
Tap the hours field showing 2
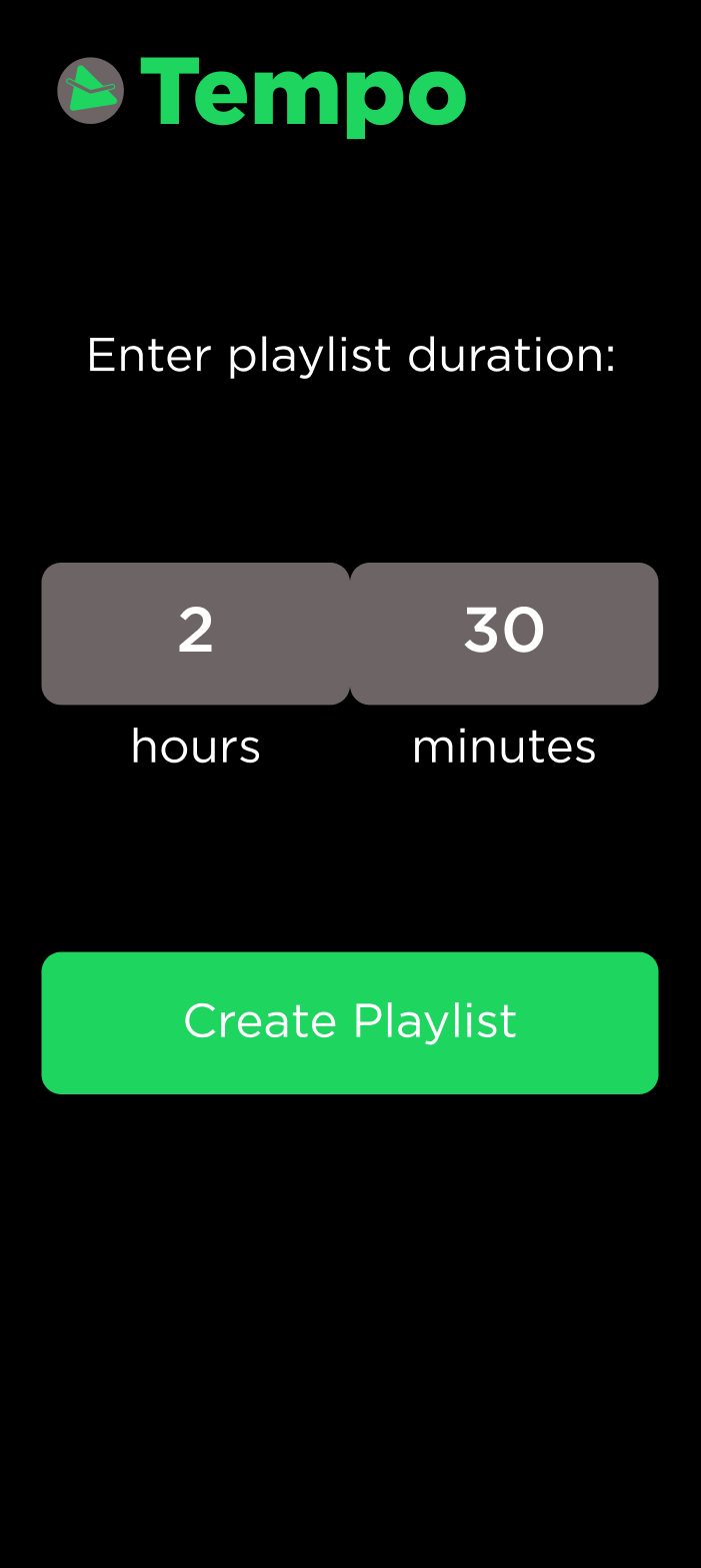pos(196,634)
